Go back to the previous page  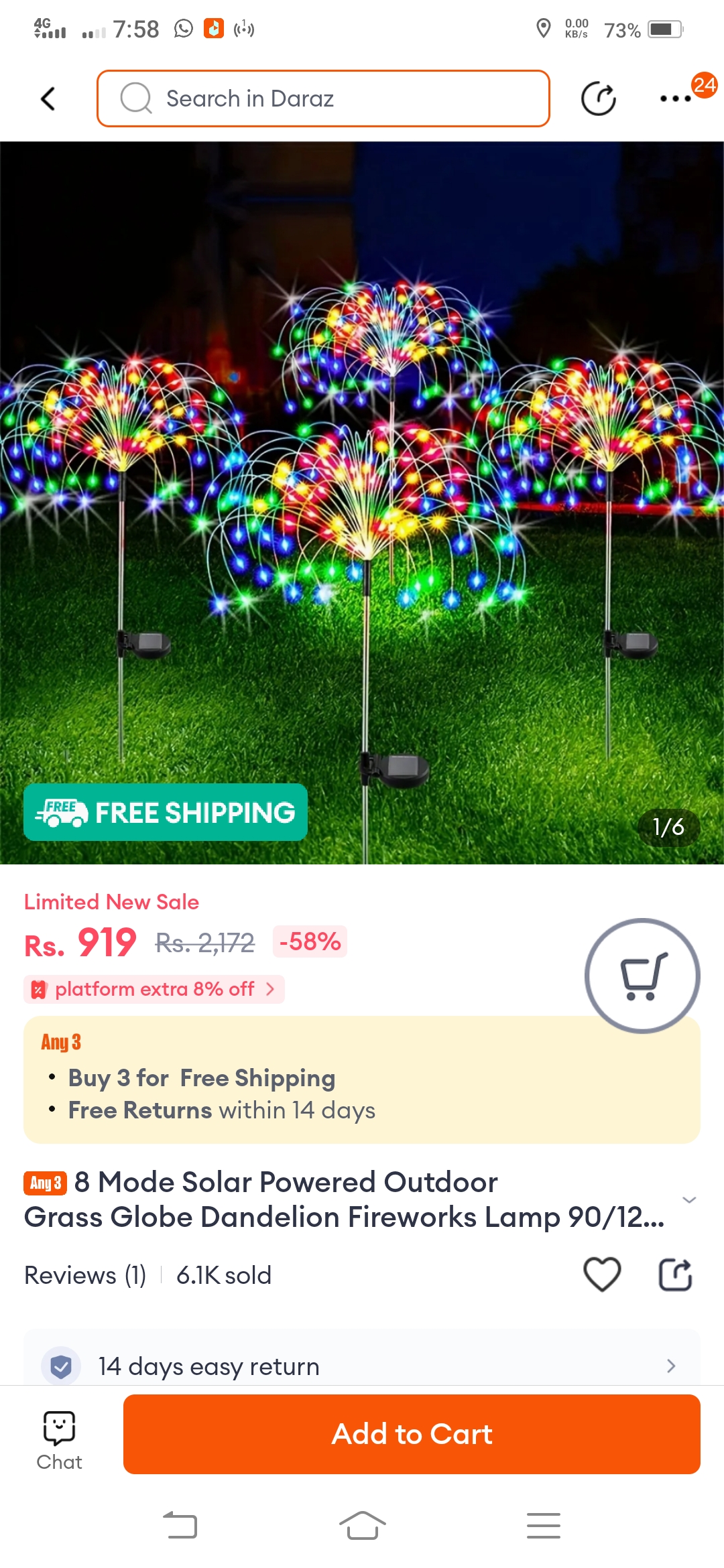tap(48, 99)
